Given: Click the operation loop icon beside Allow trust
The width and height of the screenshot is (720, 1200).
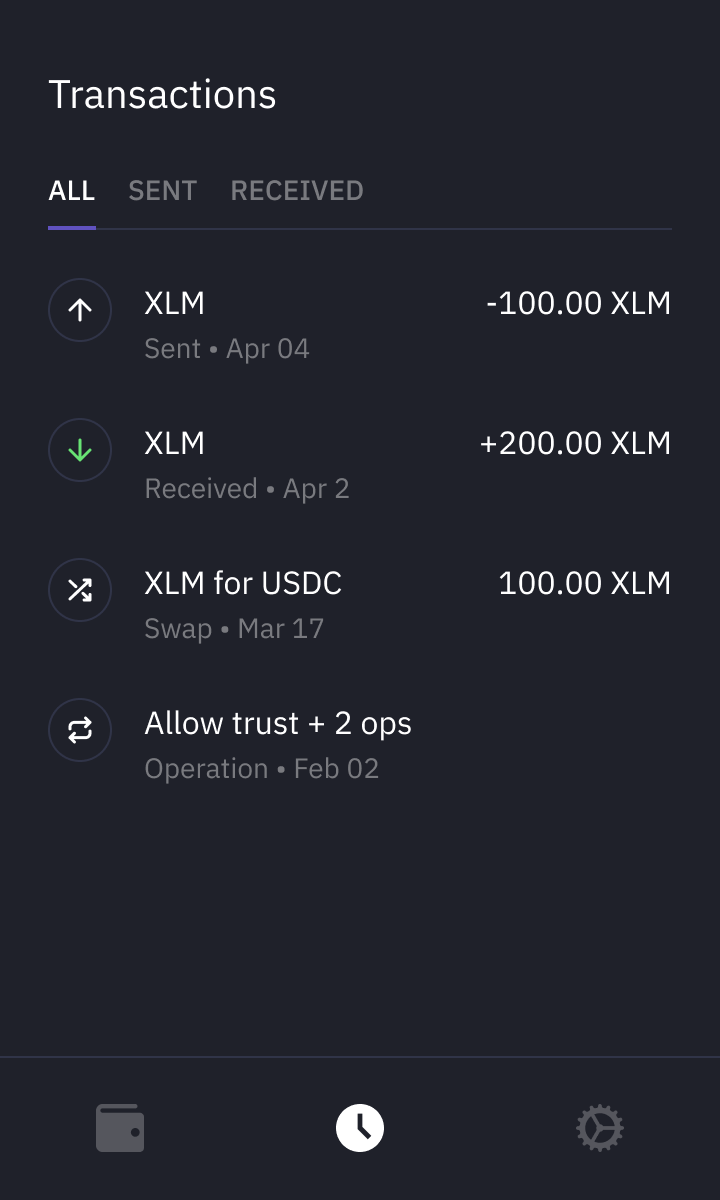Looking at the screenshot, I should 80,730.
